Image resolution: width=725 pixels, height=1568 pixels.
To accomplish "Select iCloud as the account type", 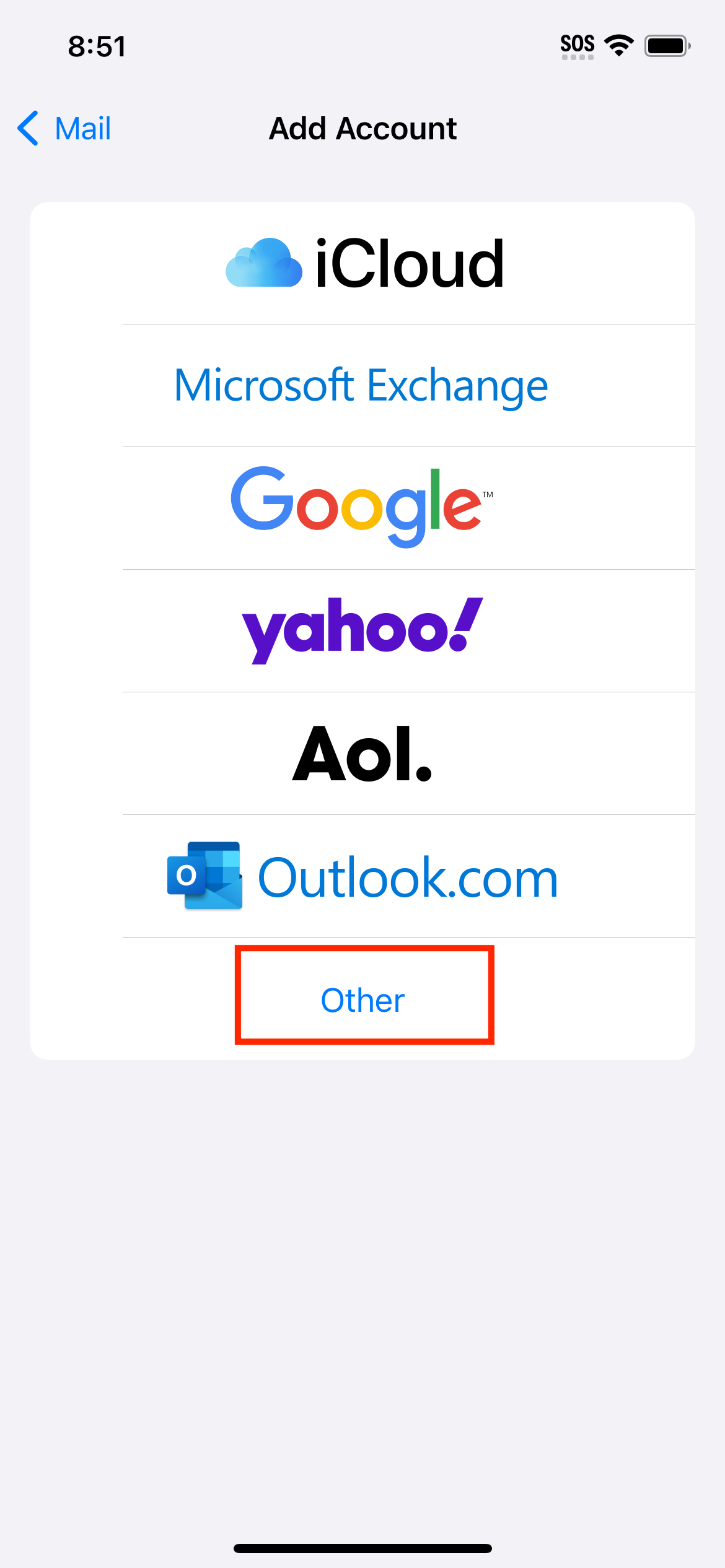I will coord(362,263).
